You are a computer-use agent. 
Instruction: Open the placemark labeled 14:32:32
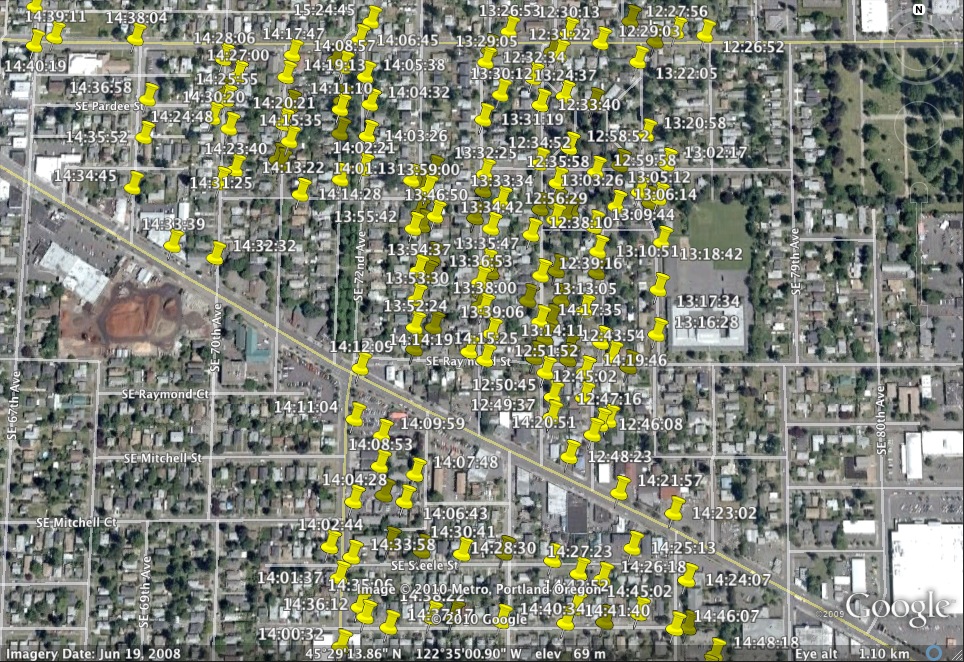(x=216, y=254)
